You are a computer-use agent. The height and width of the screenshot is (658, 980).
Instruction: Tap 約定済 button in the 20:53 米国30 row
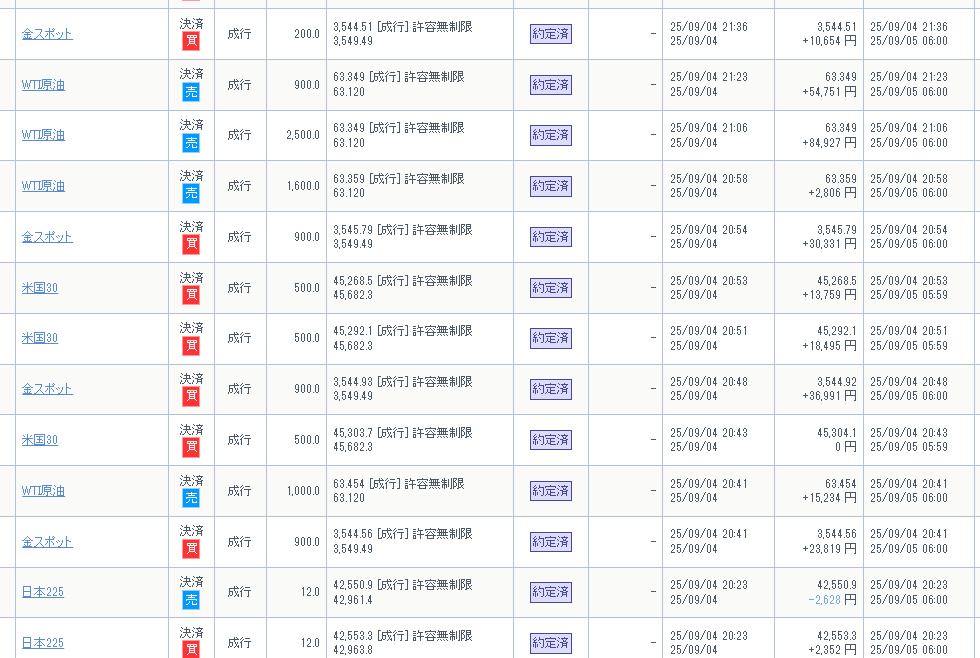tap(550, 288)
